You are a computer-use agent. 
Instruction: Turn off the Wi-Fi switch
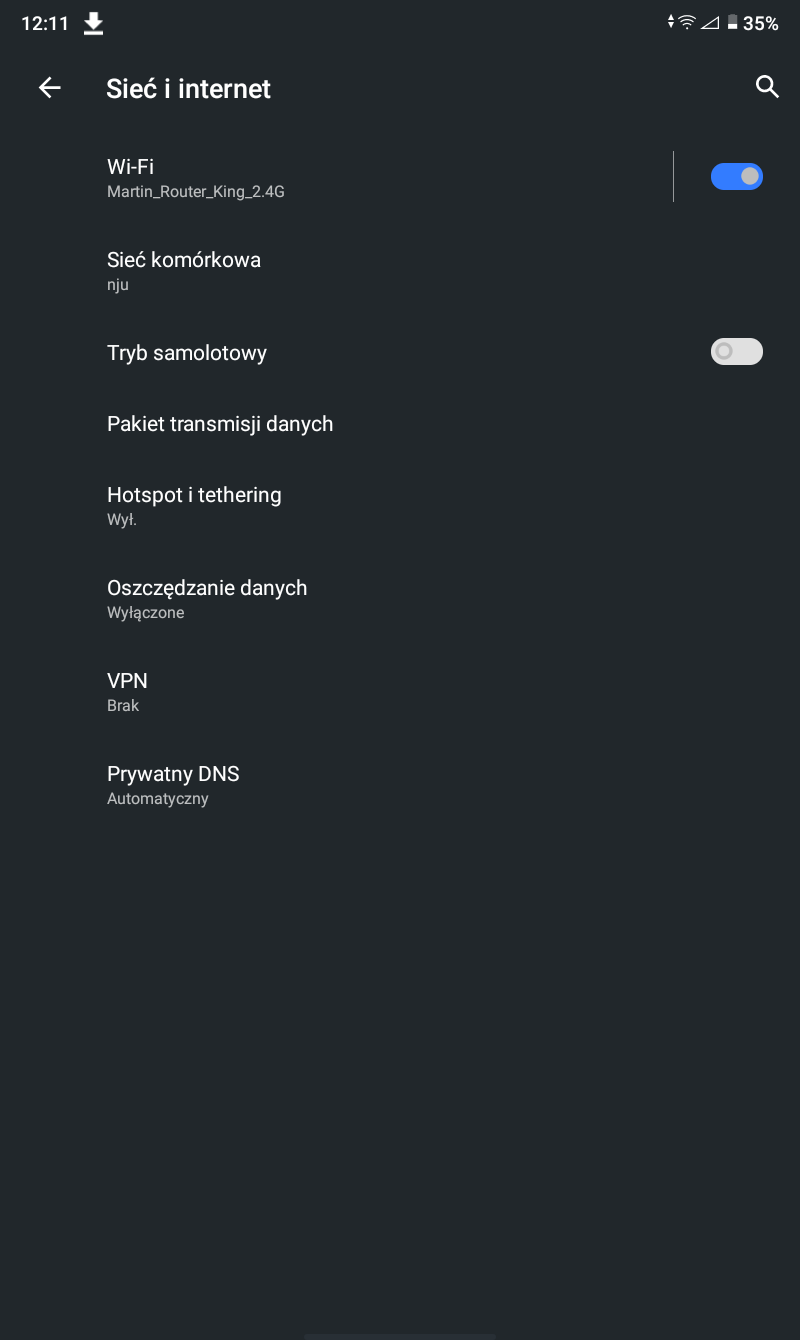(x=737, y=176)
